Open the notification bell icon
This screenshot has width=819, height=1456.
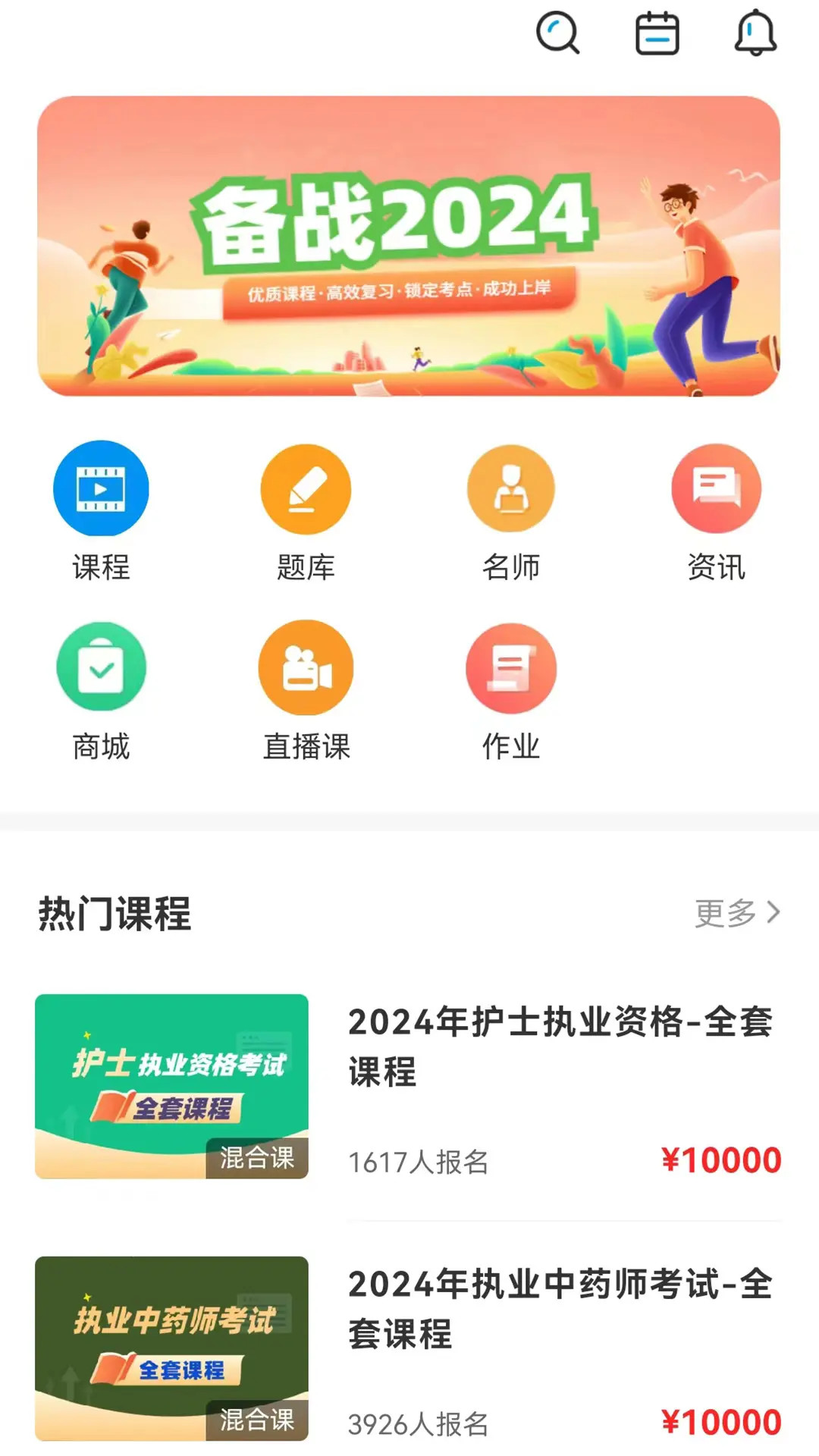coord(755,33)
